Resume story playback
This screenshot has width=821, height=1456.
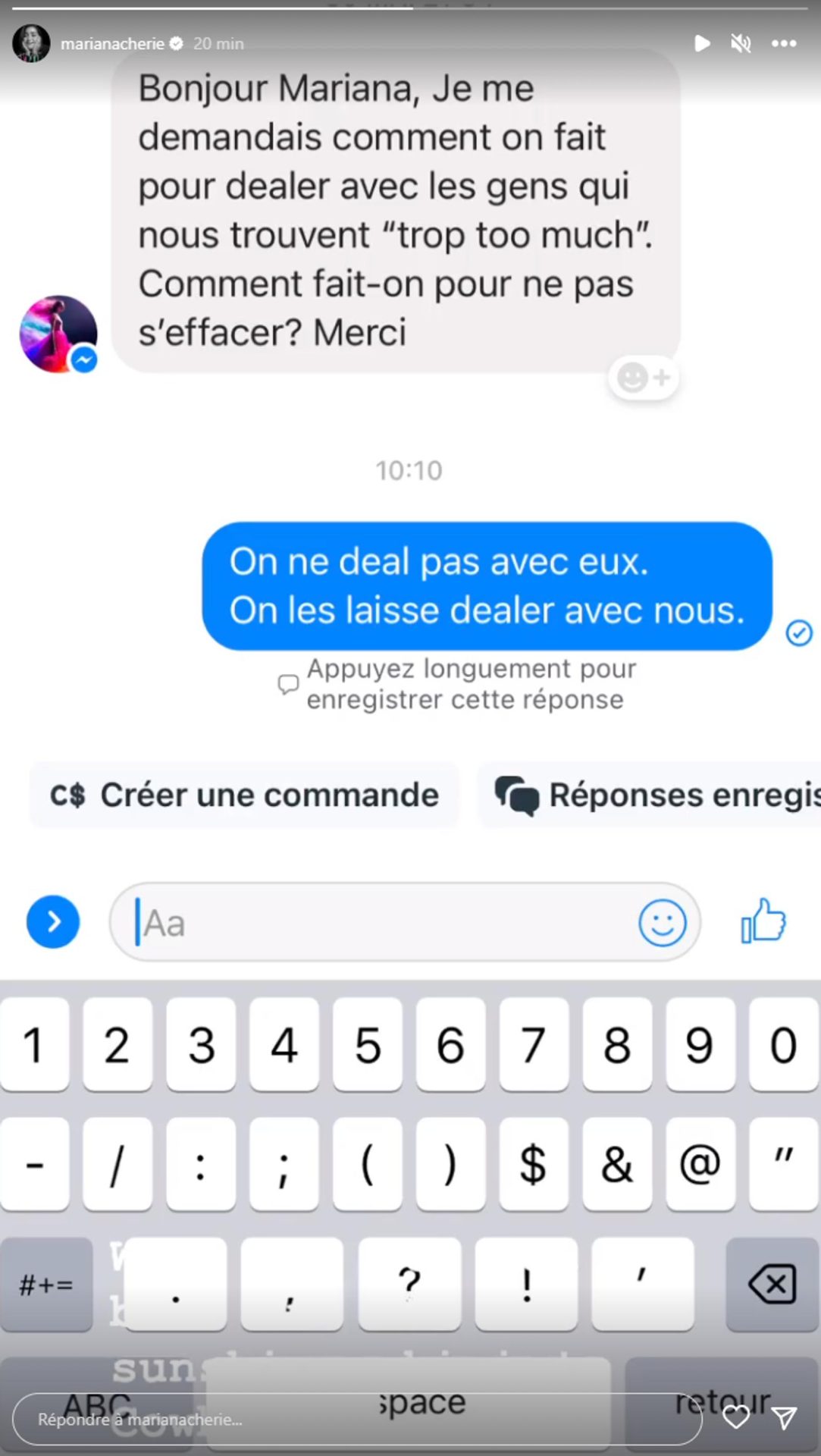702,43
